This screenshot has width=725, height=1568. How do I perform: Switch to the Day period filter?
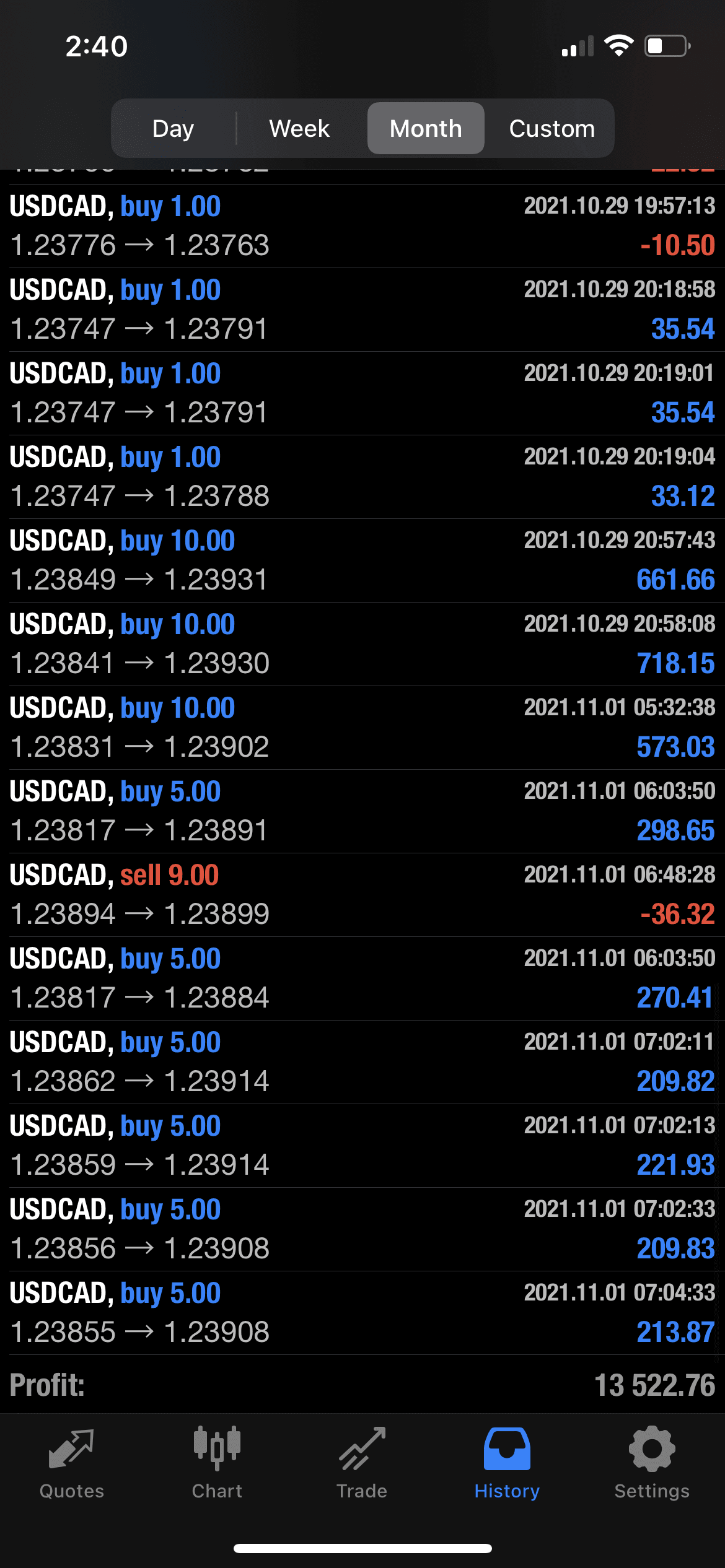174,128
